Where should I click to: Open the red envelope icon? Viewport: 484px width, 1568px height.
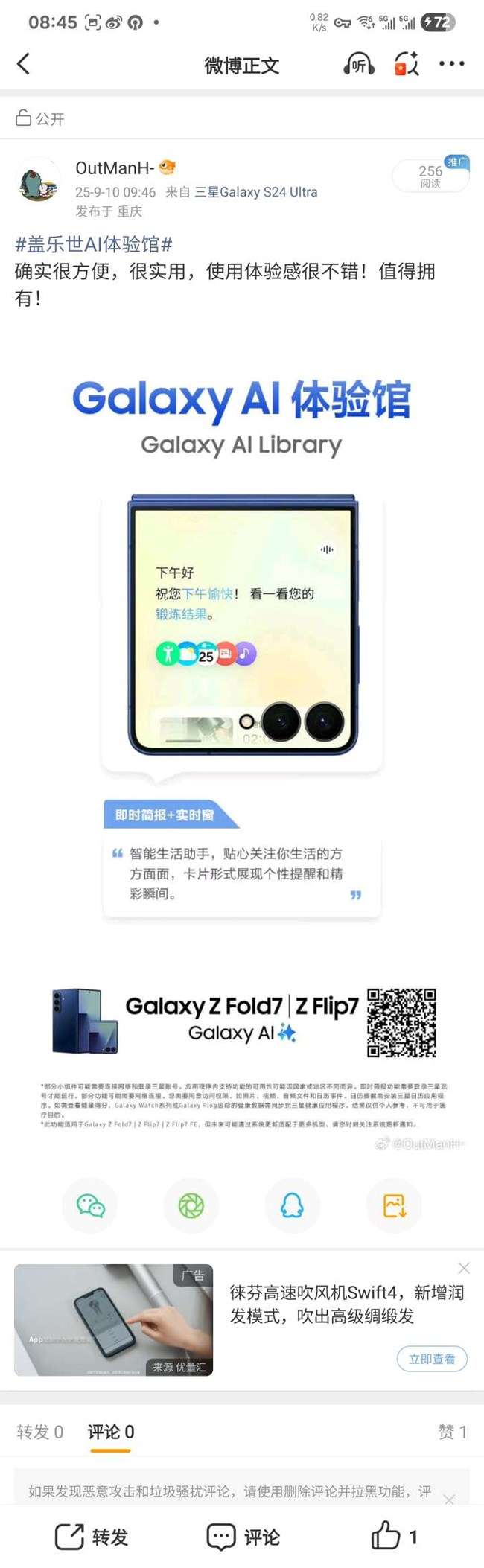(406, 64)
